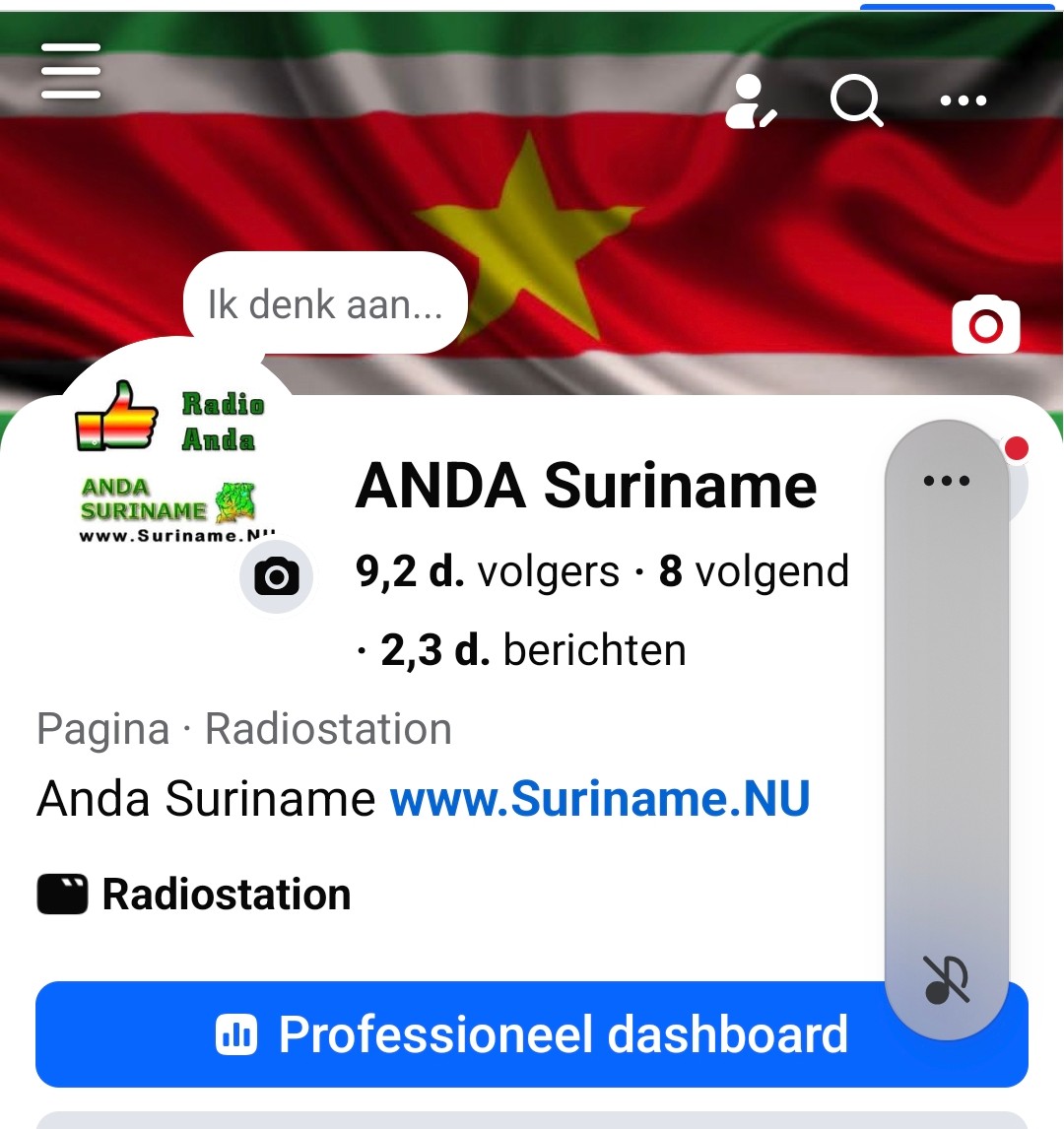Image resolution: width=1064 pixels, height=1129 pixels.
Task: Update the profile picture via camera icon
Action: tap(277, 576)
